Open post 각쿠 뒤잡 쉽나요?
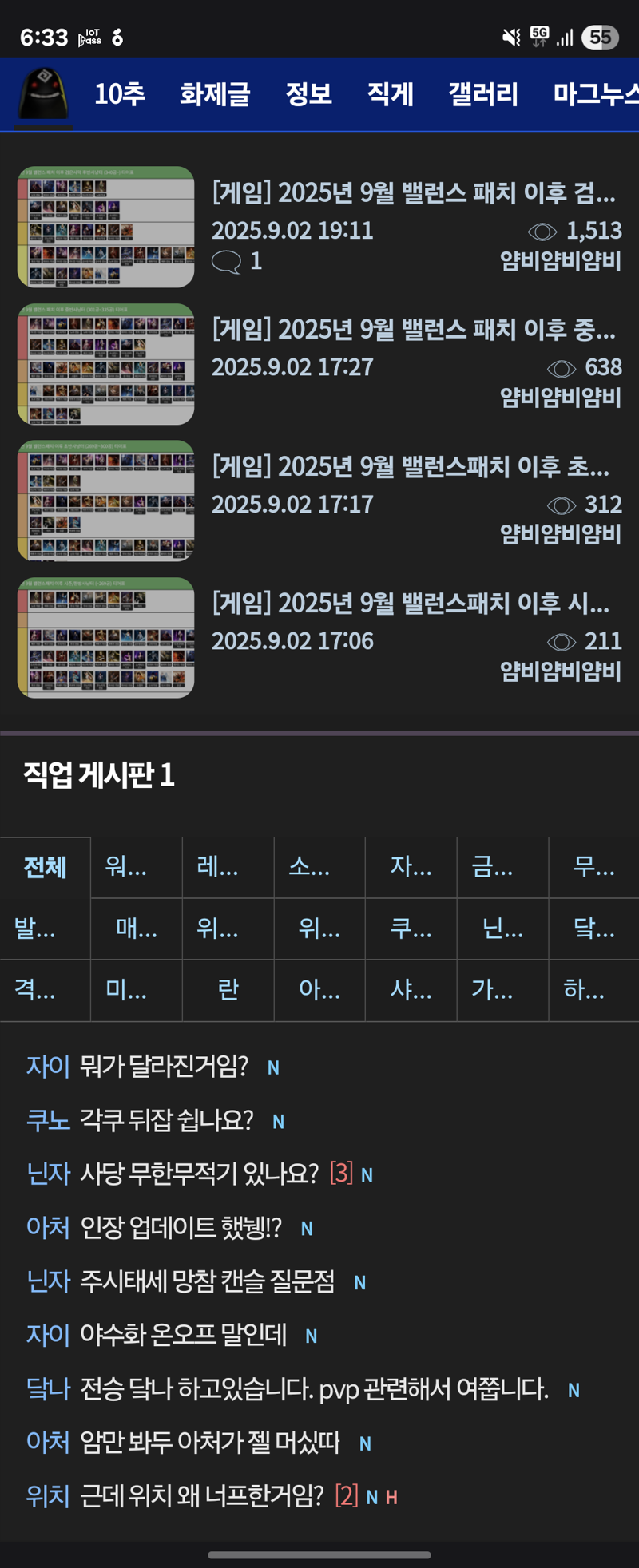The image size is (639, 1568). (x=166, y=1121)
